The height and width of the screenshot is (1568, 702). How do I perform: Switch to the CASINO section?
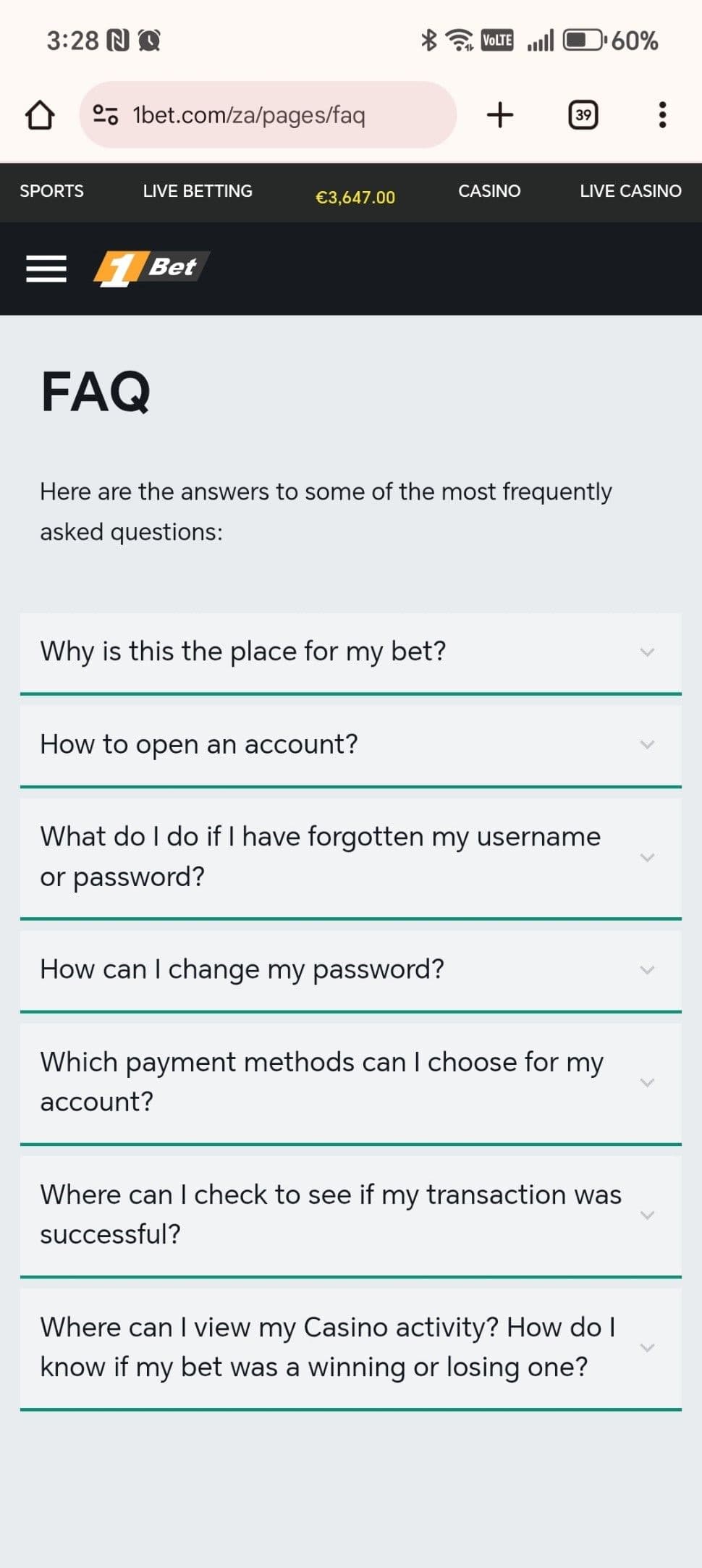coord(489,190)
